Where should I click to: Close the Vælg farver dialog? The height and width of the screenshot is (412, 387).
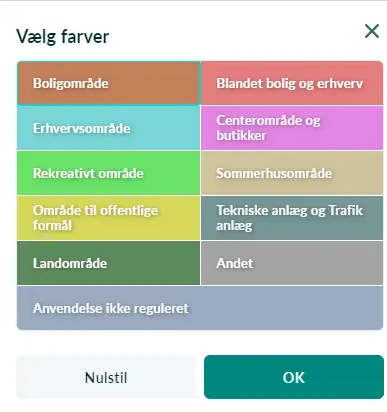point(372,31)
